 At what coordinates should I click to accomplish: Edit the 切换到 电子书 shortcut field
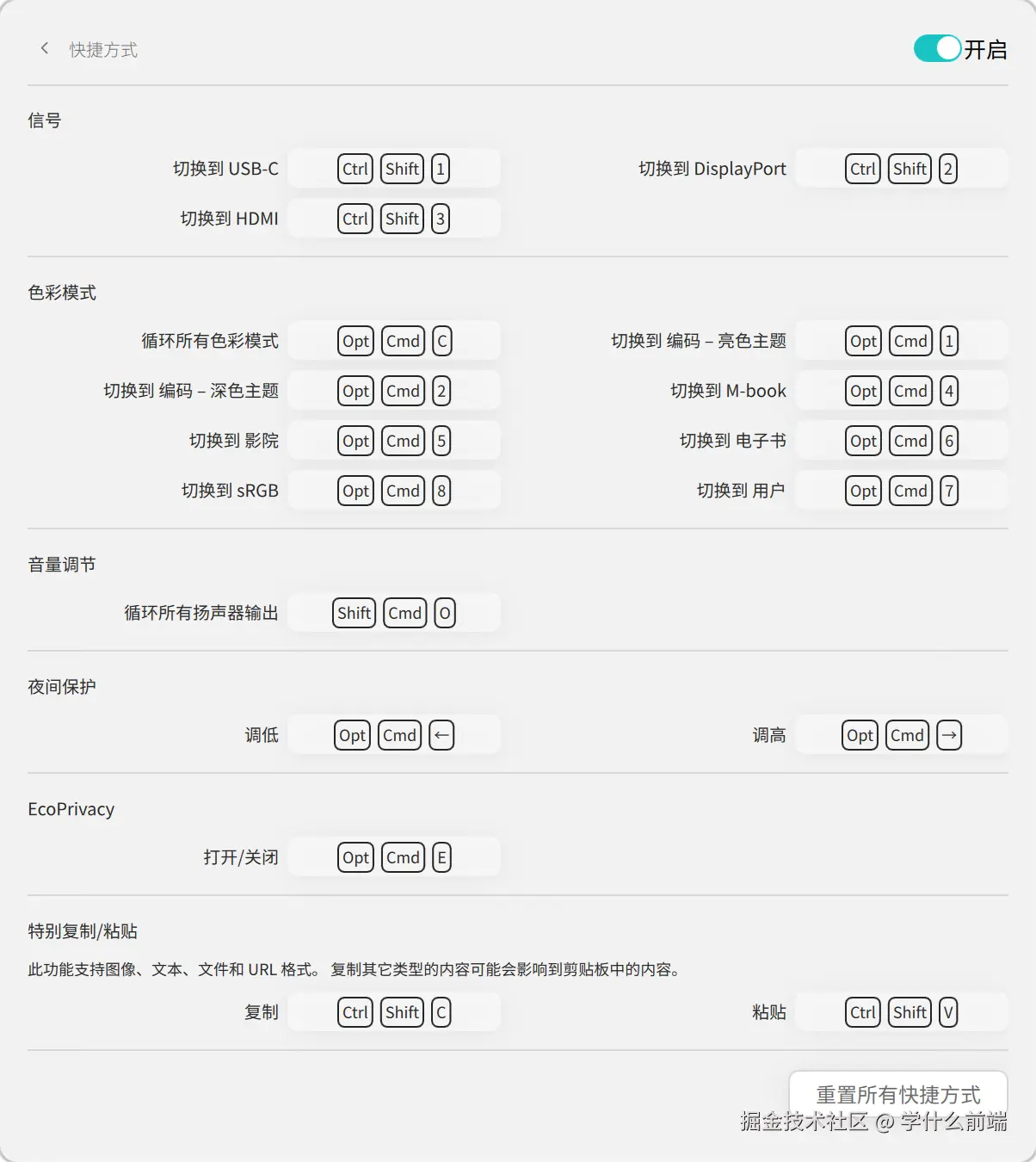pos(901,441)
